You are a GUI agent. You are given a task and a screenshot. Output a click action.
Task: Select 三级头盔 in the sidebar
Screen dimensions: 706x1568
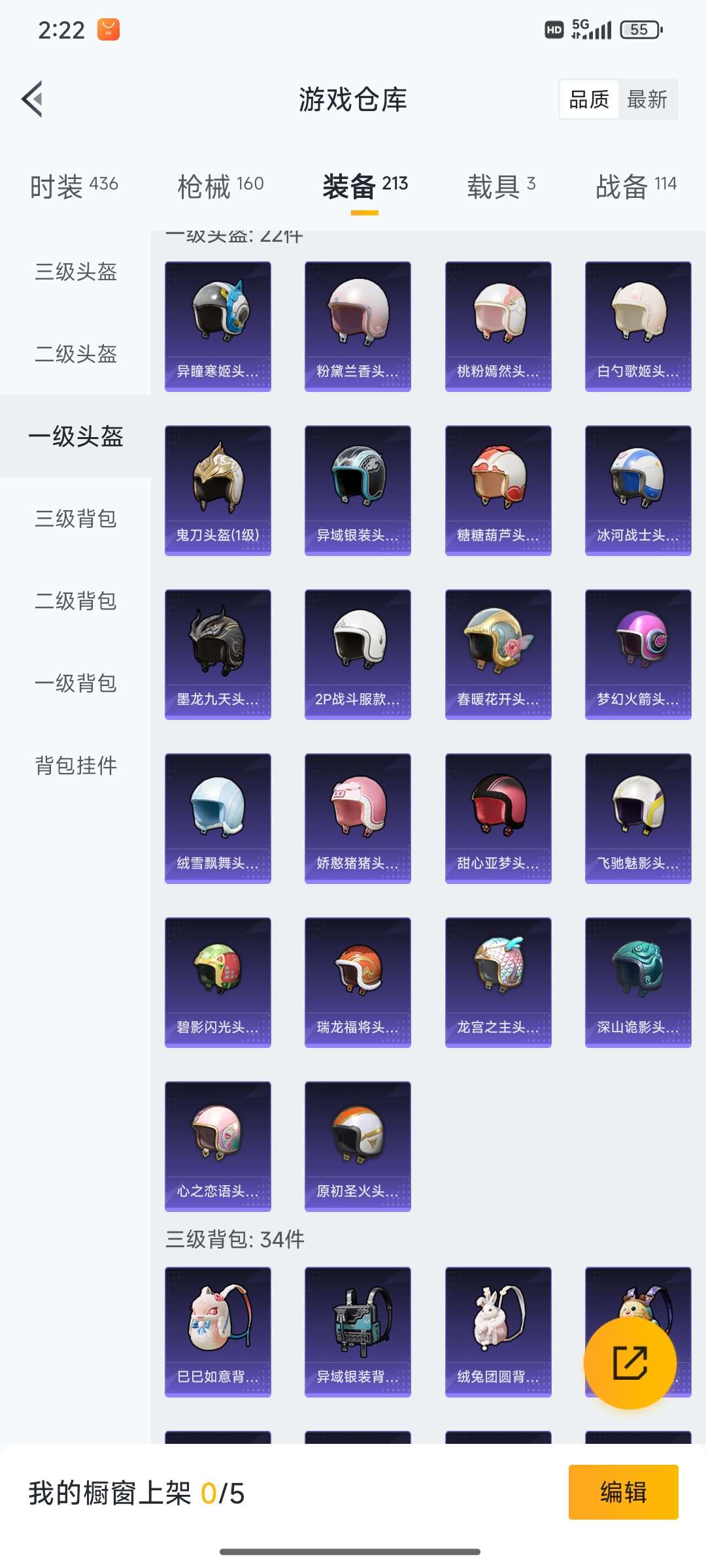click(76, 272)
